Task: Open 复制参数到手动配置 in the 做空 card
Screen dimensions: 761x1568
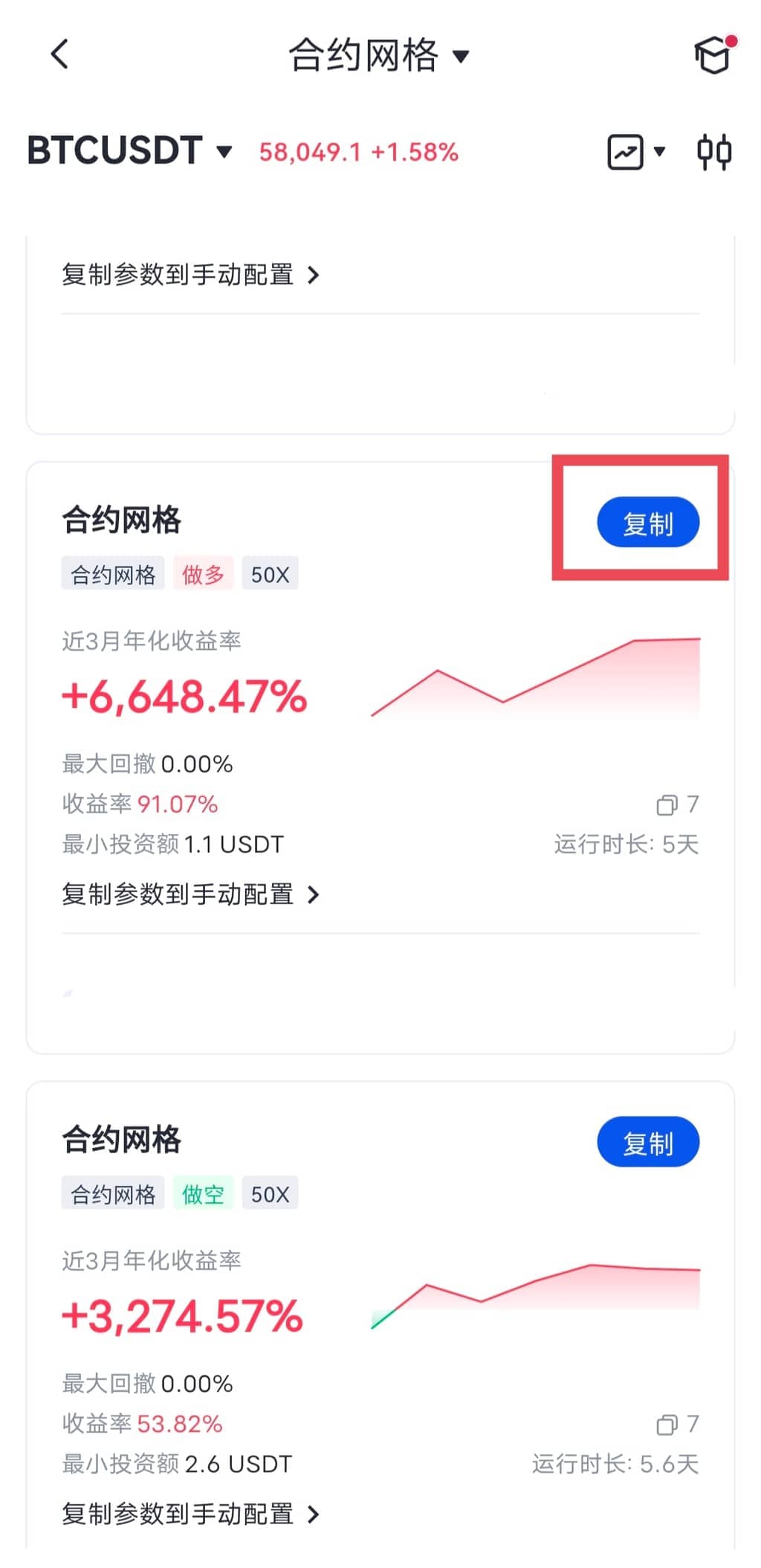Action: (x=190, y=1514)
